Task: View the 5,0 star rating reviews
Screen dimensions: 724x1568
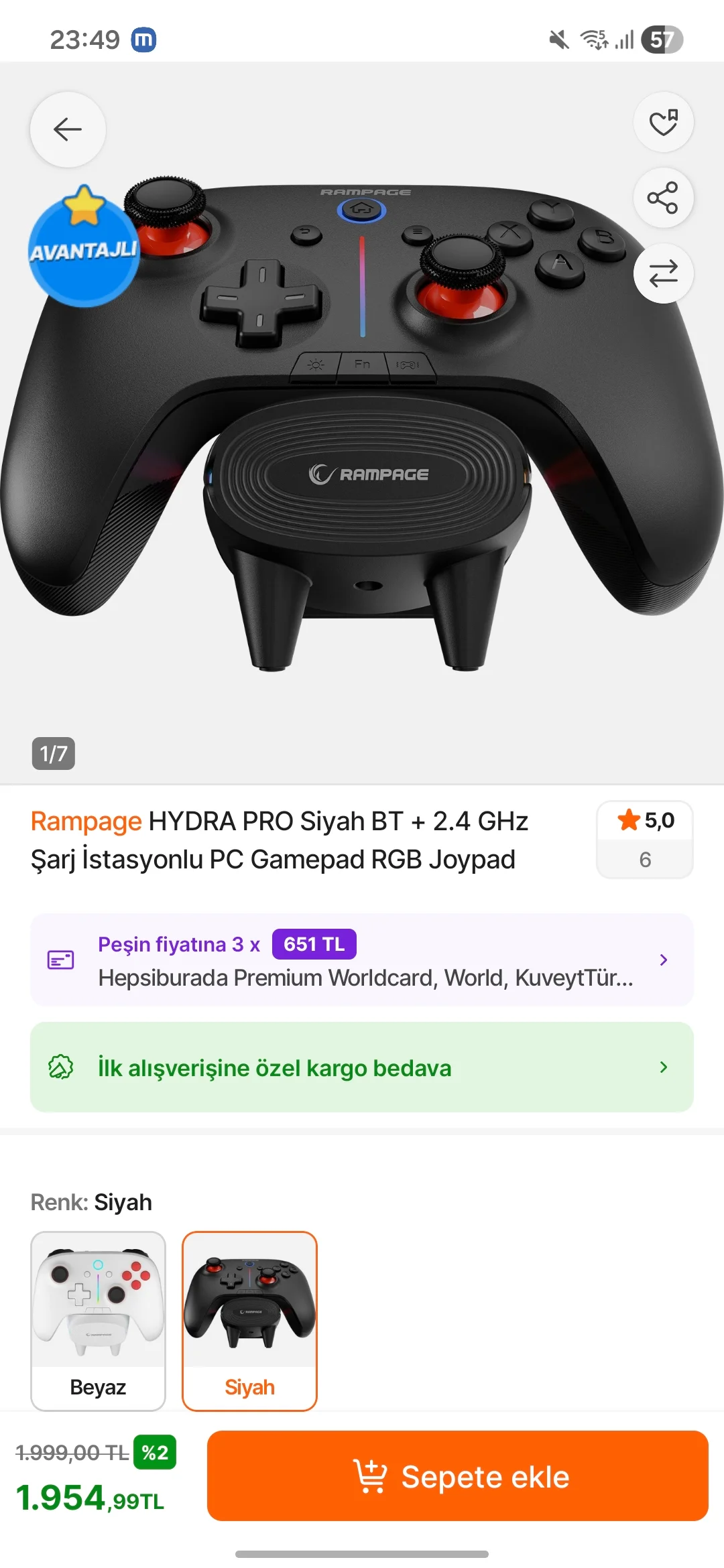Action: coord(645,839)
